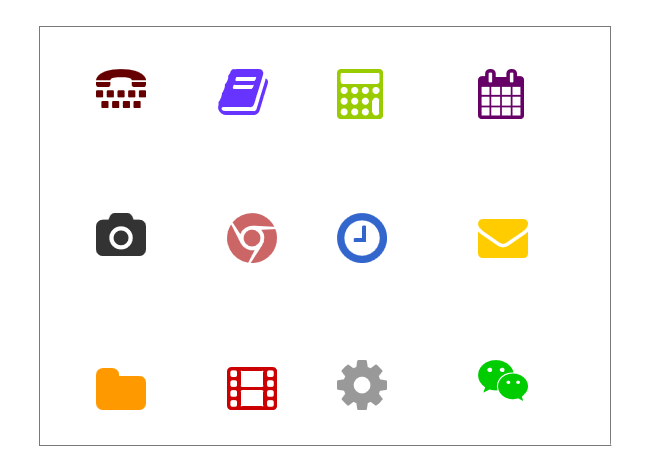This screenshot has height=473, width=649.
Task: Open the yellow mail envelope icon
Action: click(503, 239)
